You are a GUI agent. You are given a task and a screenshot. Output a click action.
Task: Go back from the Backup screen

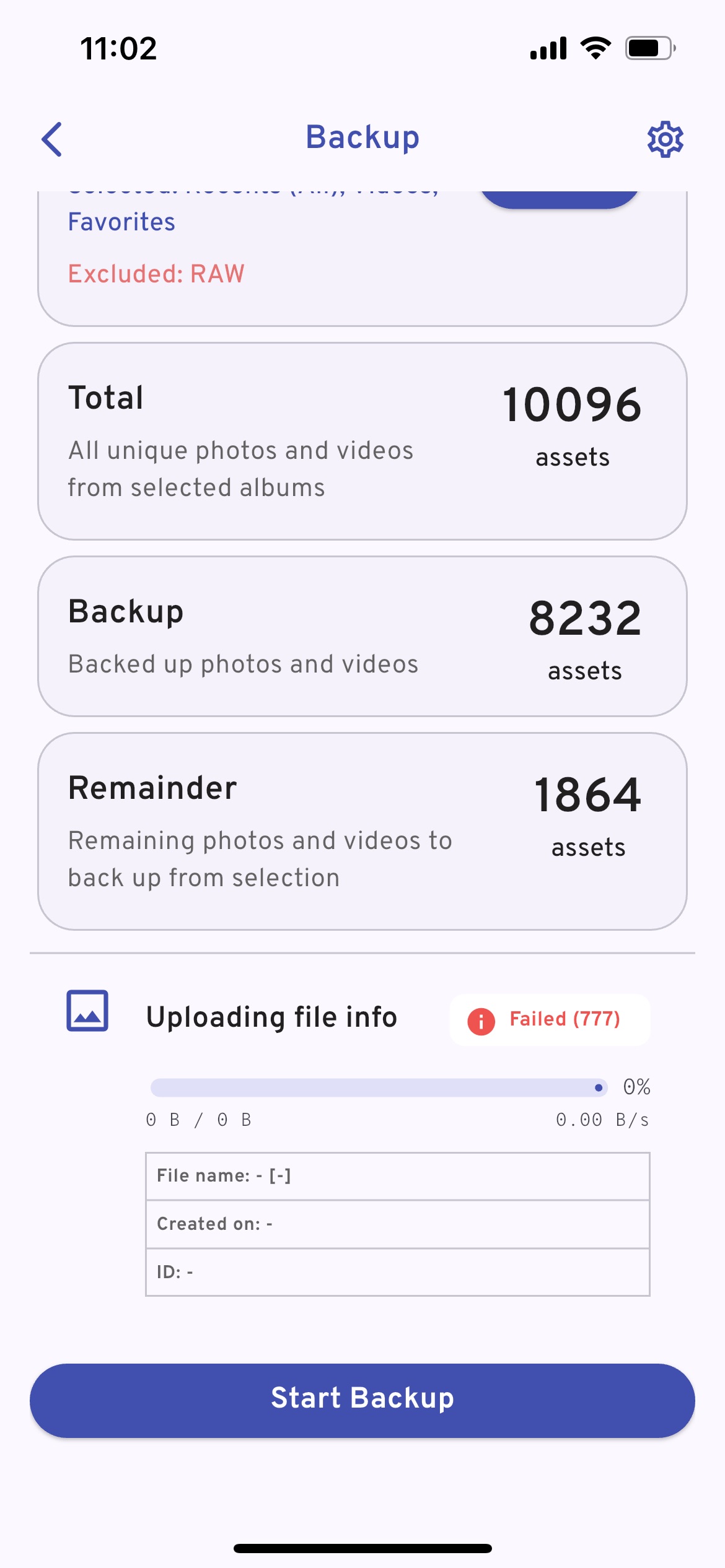pos(53,139)
